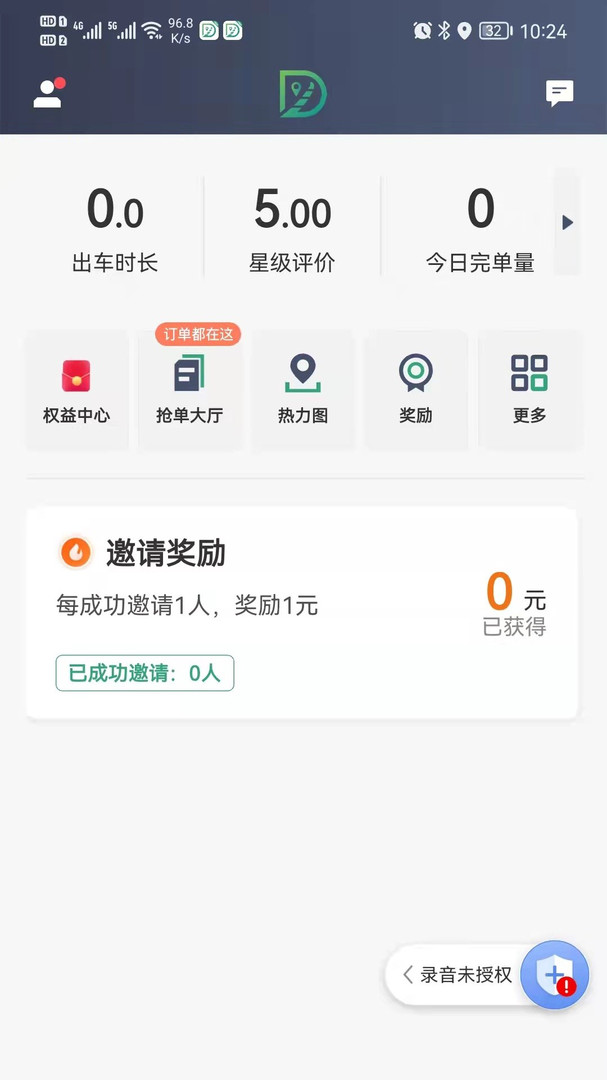Show 更多 options

[x=529, y=390]
